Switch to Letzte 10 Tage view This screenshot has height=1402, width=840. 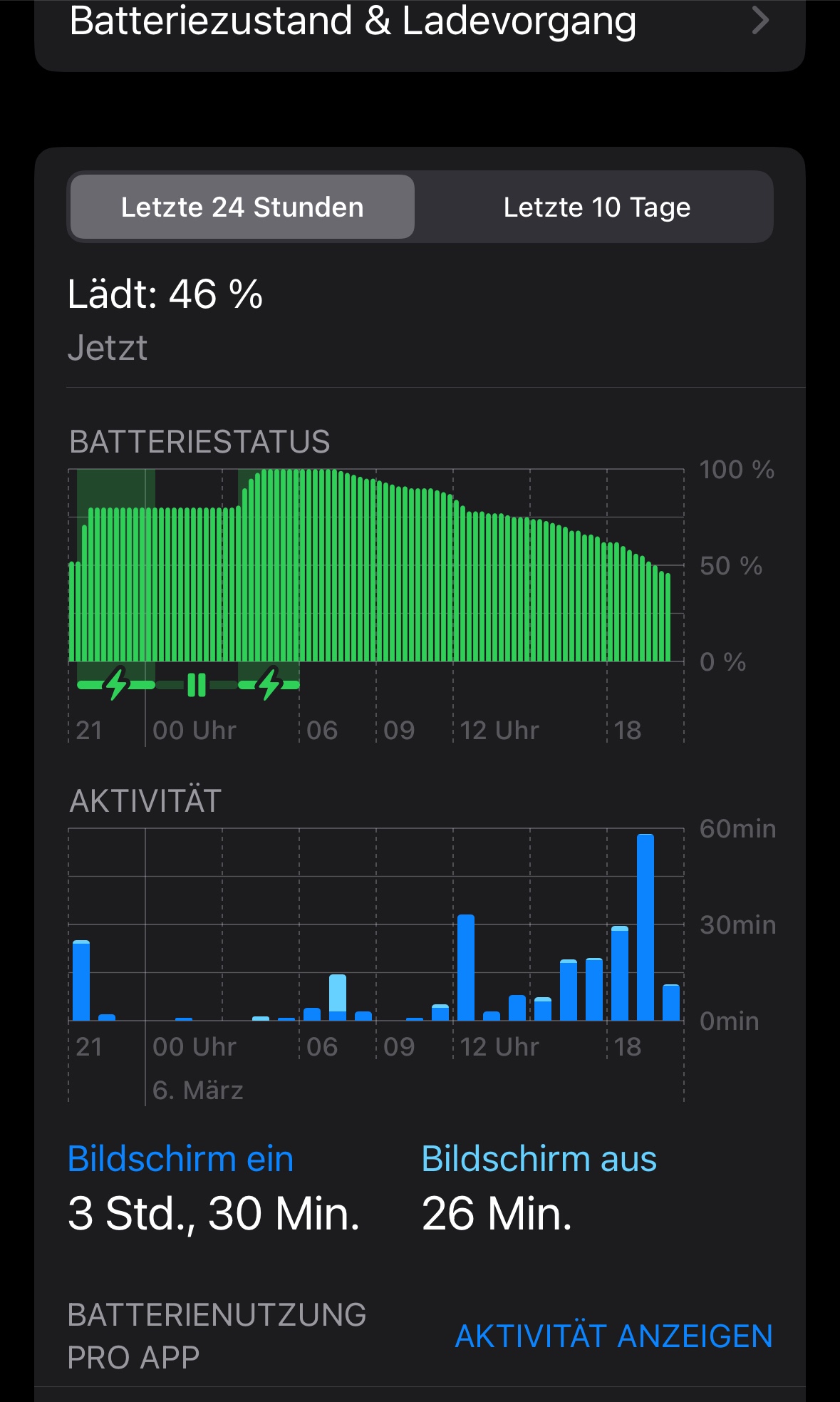[596, 207]
